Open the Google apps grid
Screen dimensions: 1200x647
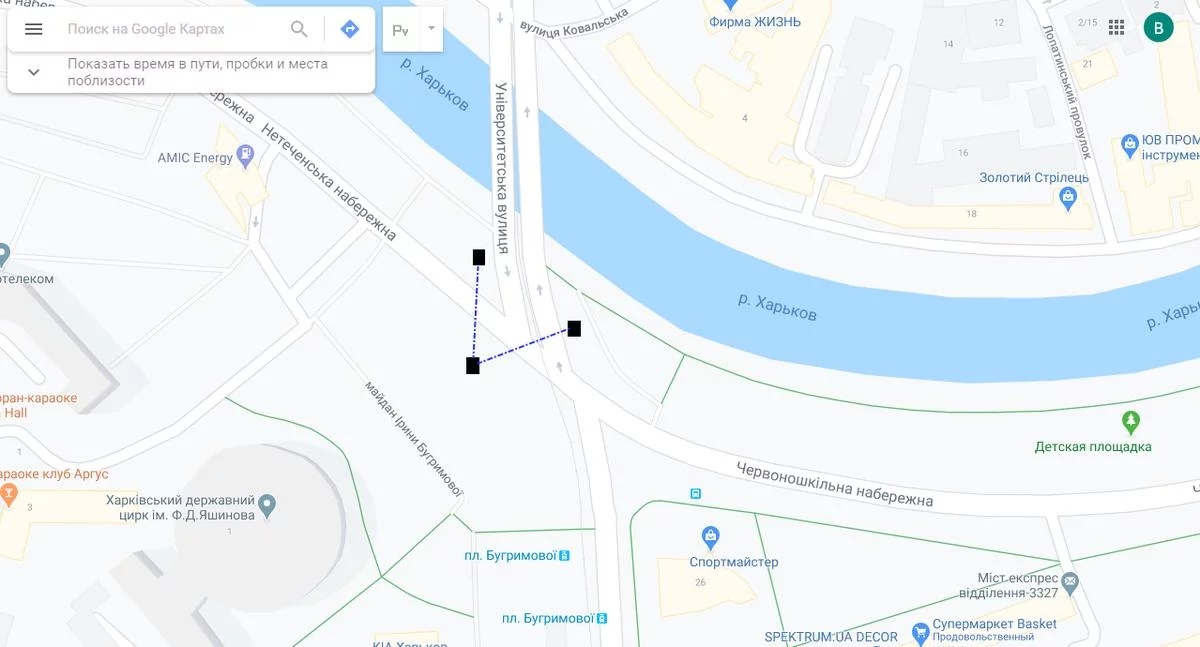point(1116,28)
